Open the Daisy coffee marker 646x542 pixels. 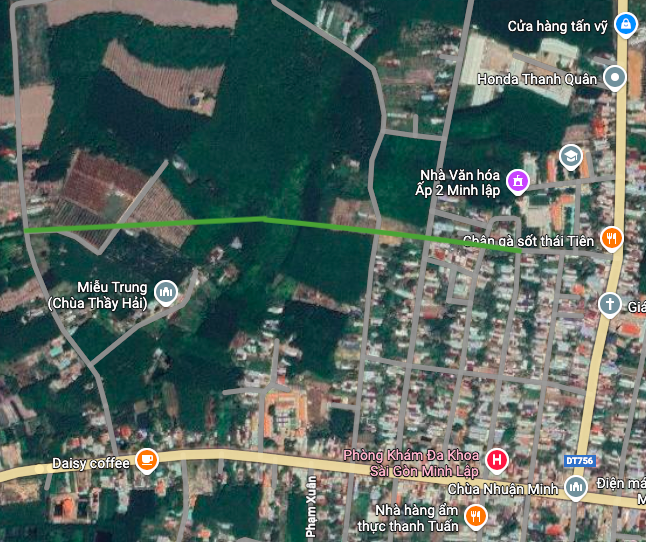point(147,461)
